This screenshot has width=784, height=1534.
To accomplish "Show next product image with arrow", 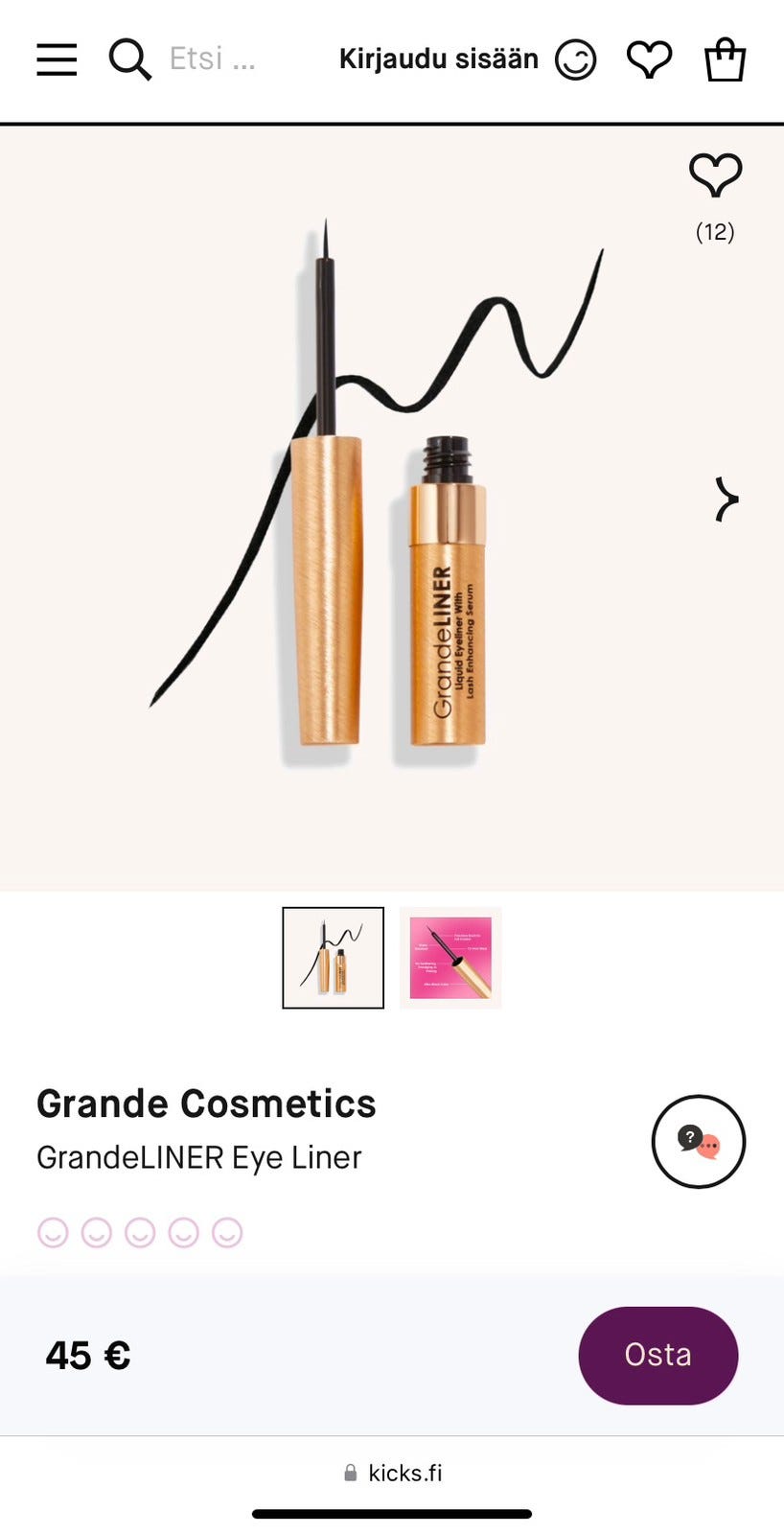I will (726, 500).
